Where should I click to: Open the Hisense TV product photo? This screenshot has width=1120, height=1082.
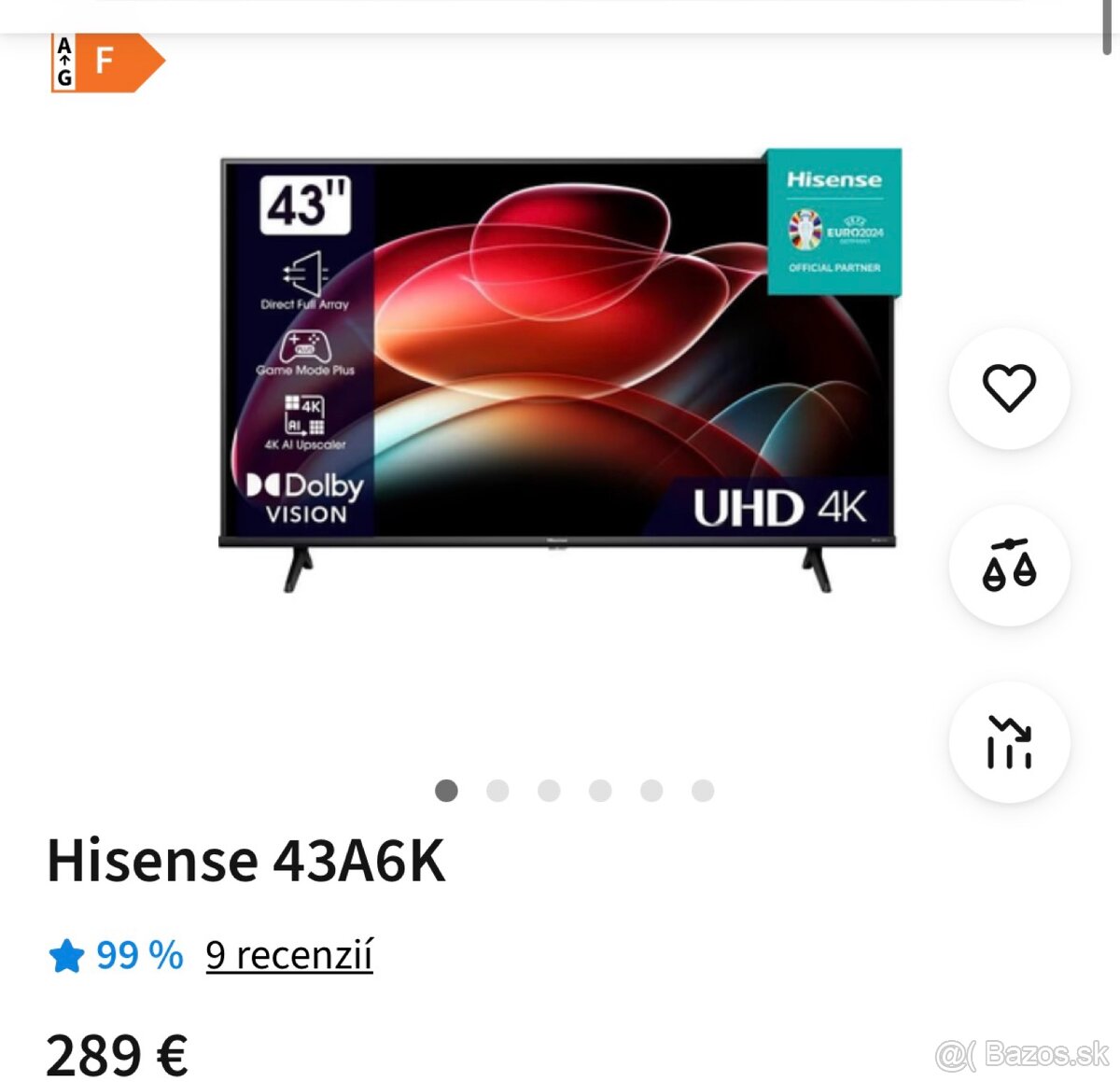pyautogui.click(x=557, y=373)
